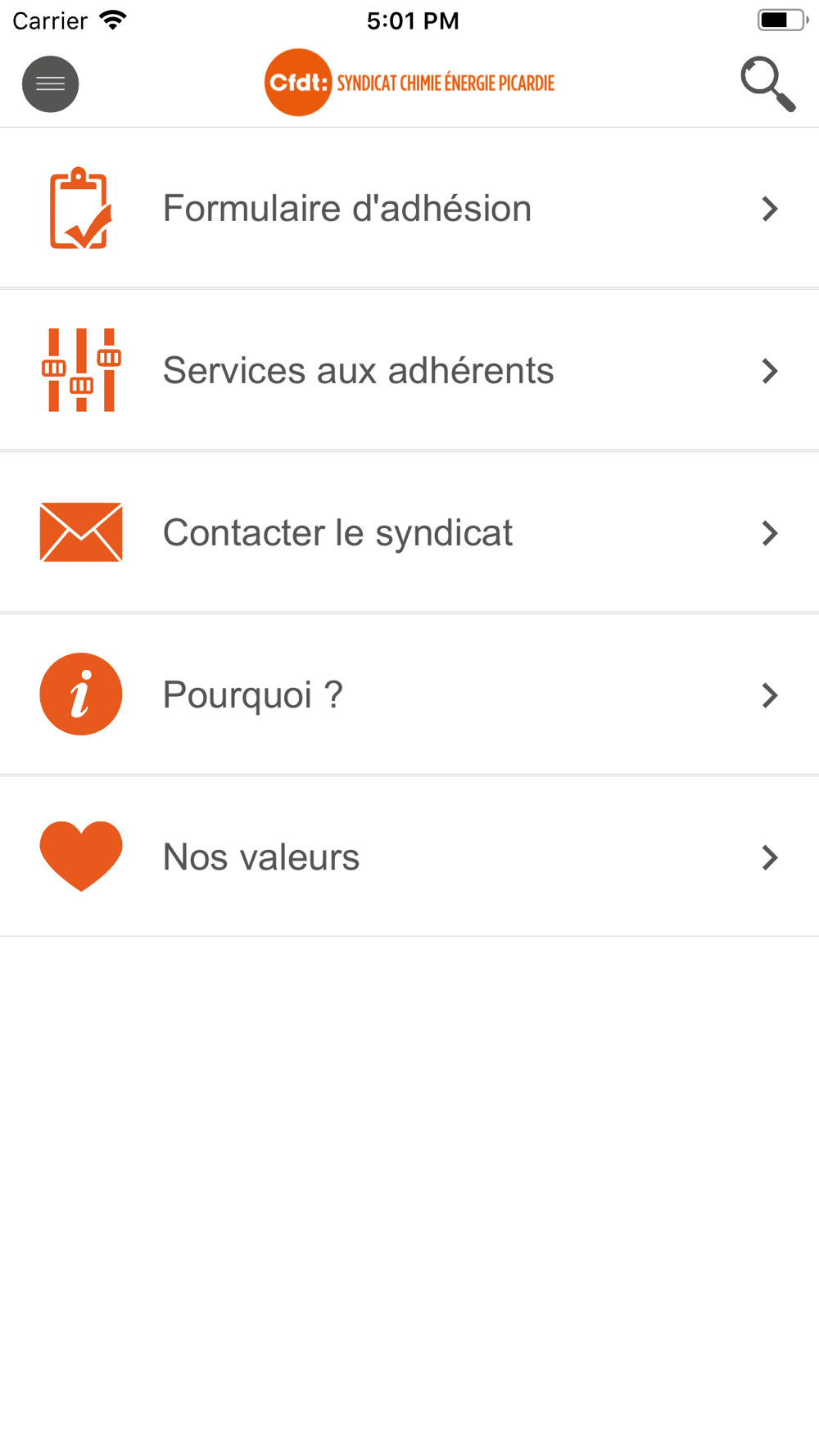
Task: Tap the search magnifier icon
Action: (x=767, y=84)
